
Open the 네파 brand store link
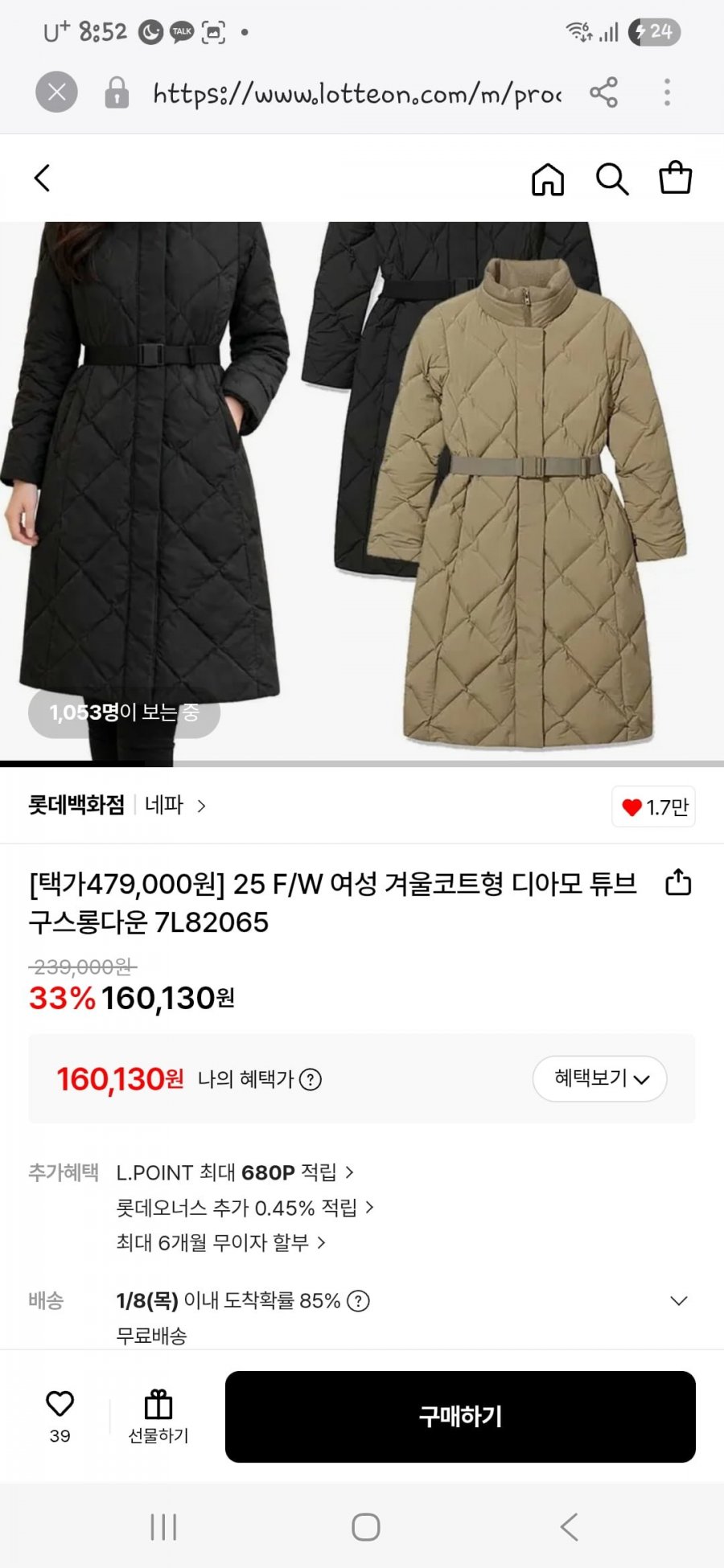[x=175, y=806]
